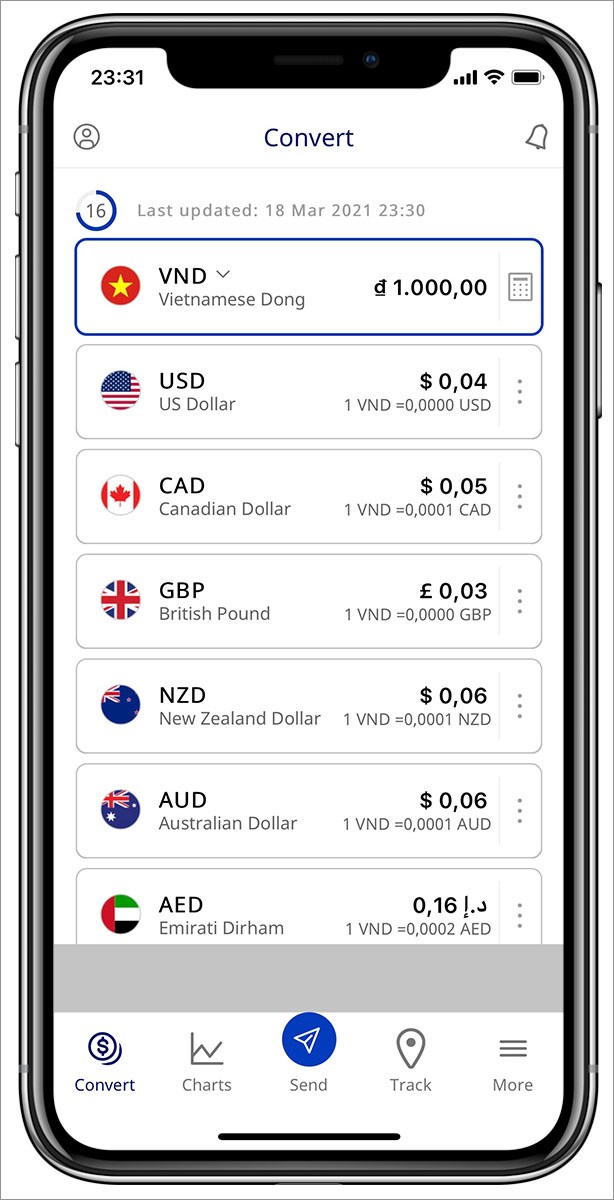Viewport: 614px width, 1200px height.
Task: Open options menu for GBP row
Action: coord(519,602)
